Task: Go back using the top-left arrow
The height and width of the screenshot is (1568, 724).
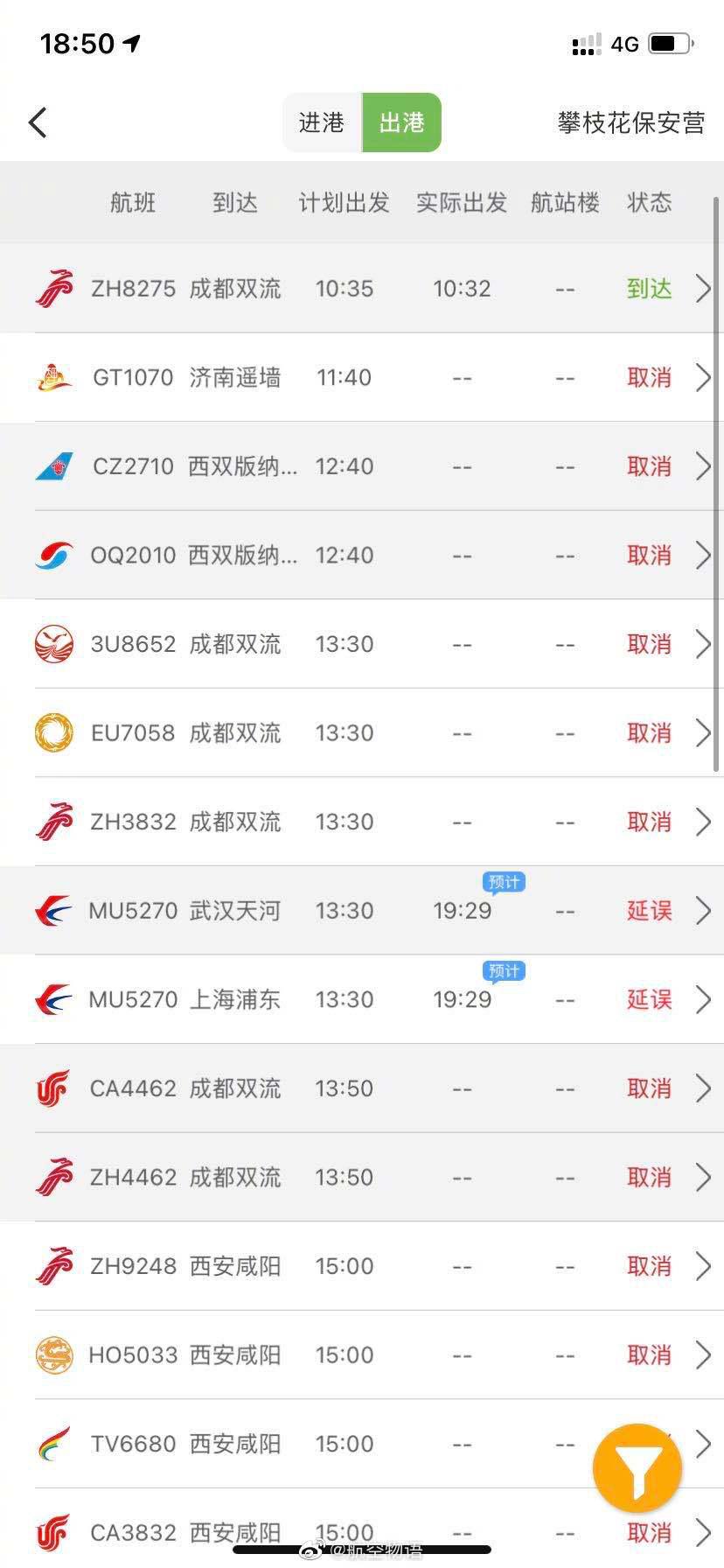Action: point(38,122)
